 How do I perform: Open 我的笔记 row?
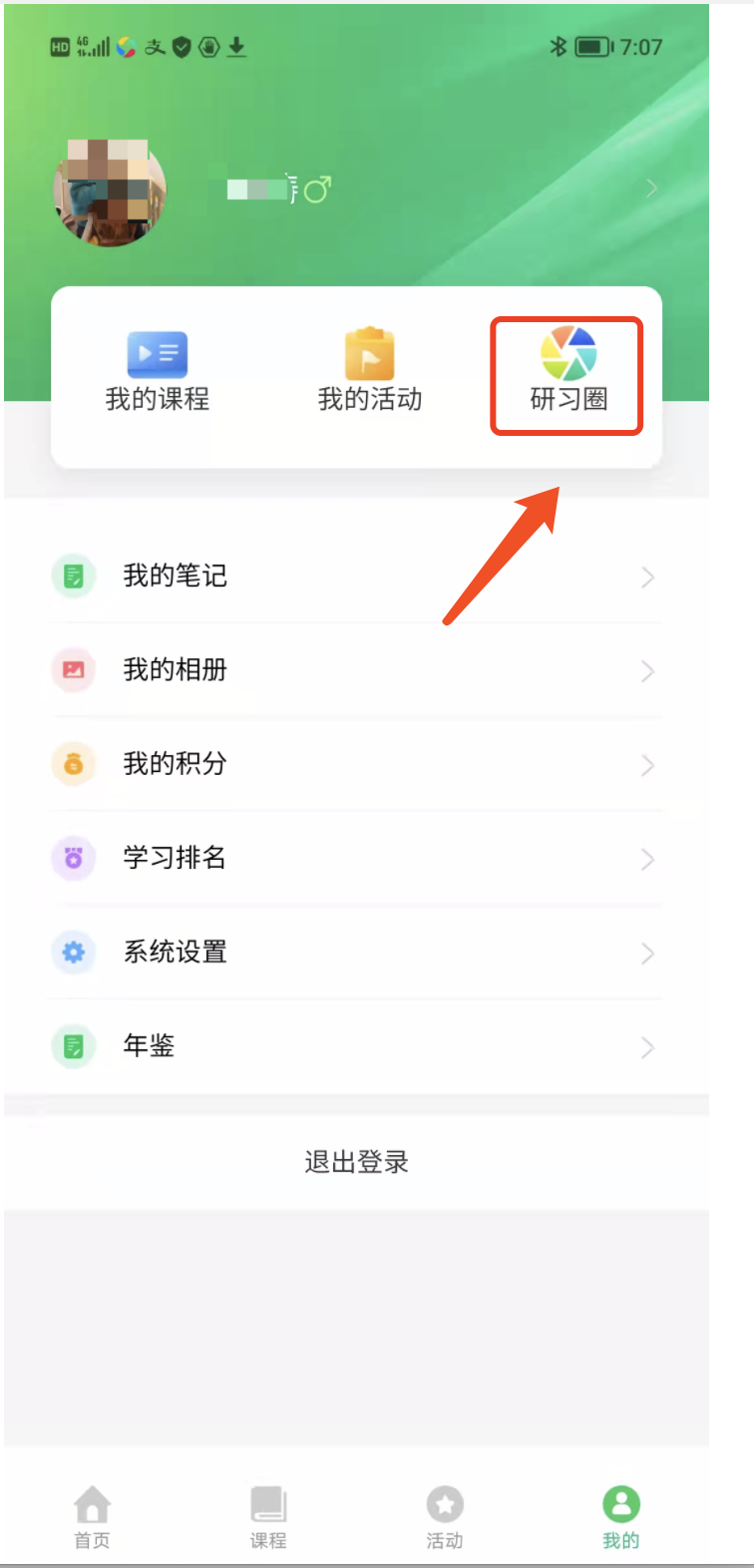click(x=355, y=577)
